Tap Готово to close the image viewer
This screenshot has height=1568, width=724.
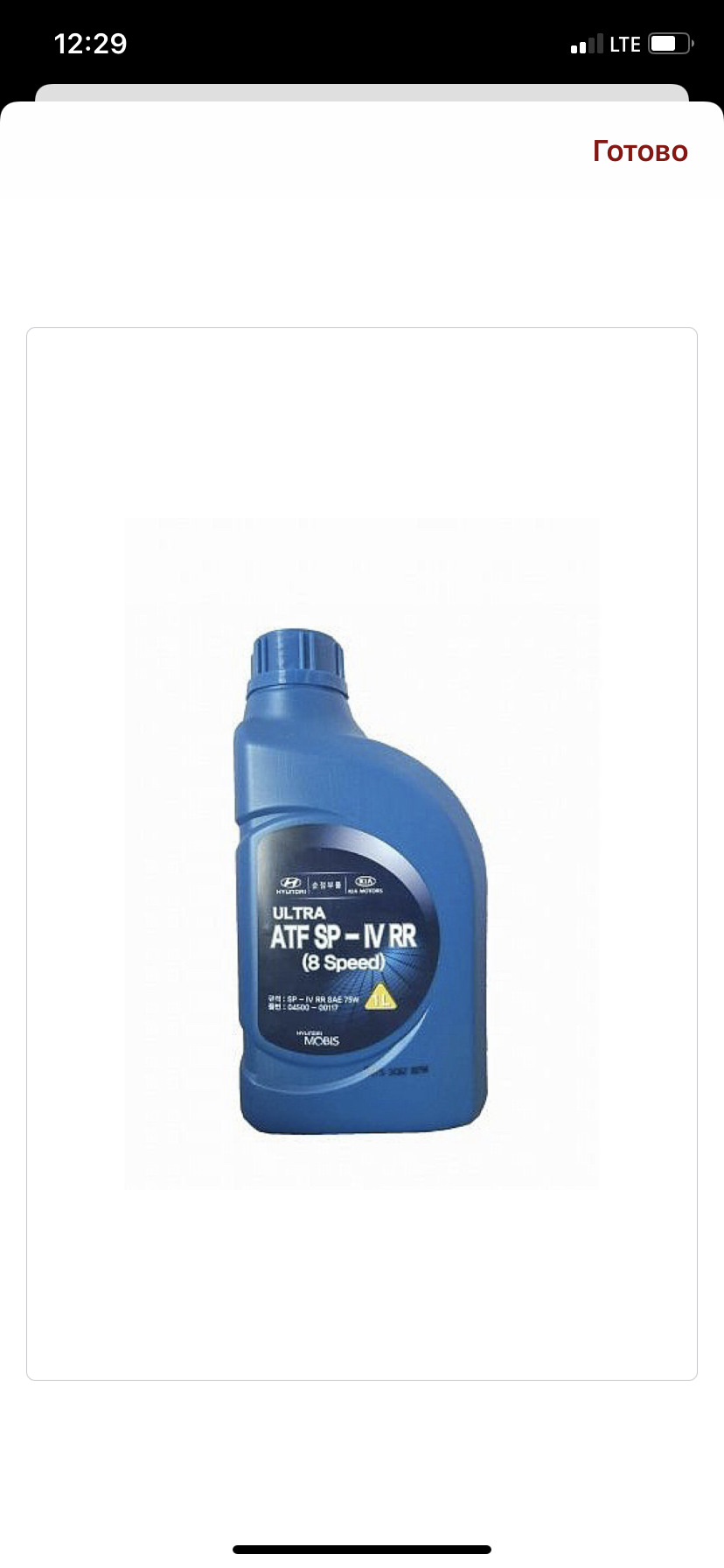tap(640, 151)
